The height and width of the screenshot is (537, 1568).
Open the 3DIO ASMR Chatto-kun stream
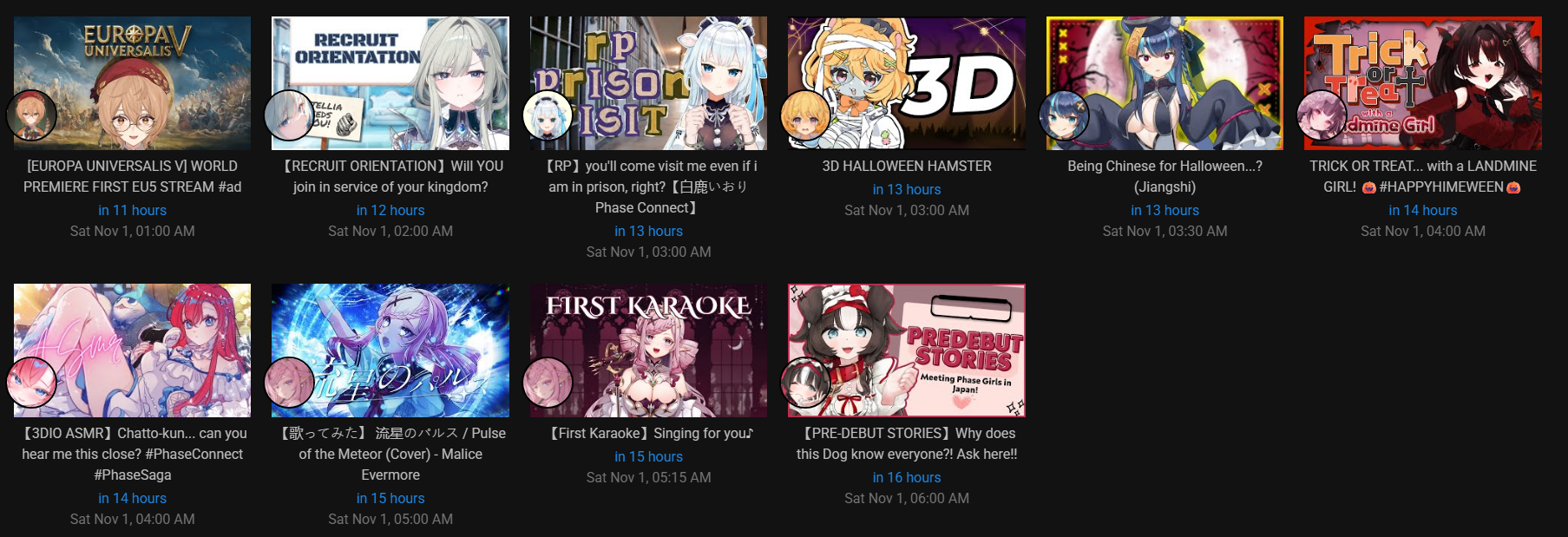[132, 350]
